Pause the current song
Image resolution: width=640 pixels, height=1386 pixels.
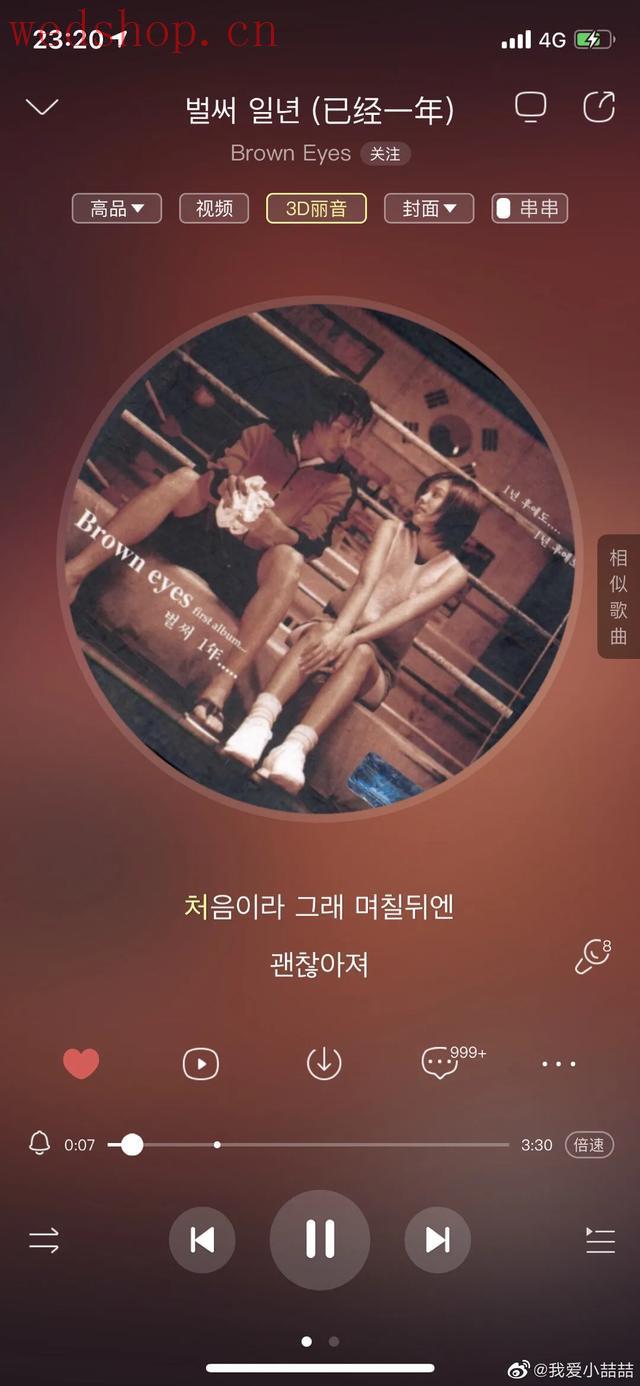[x=320, y=1240]
